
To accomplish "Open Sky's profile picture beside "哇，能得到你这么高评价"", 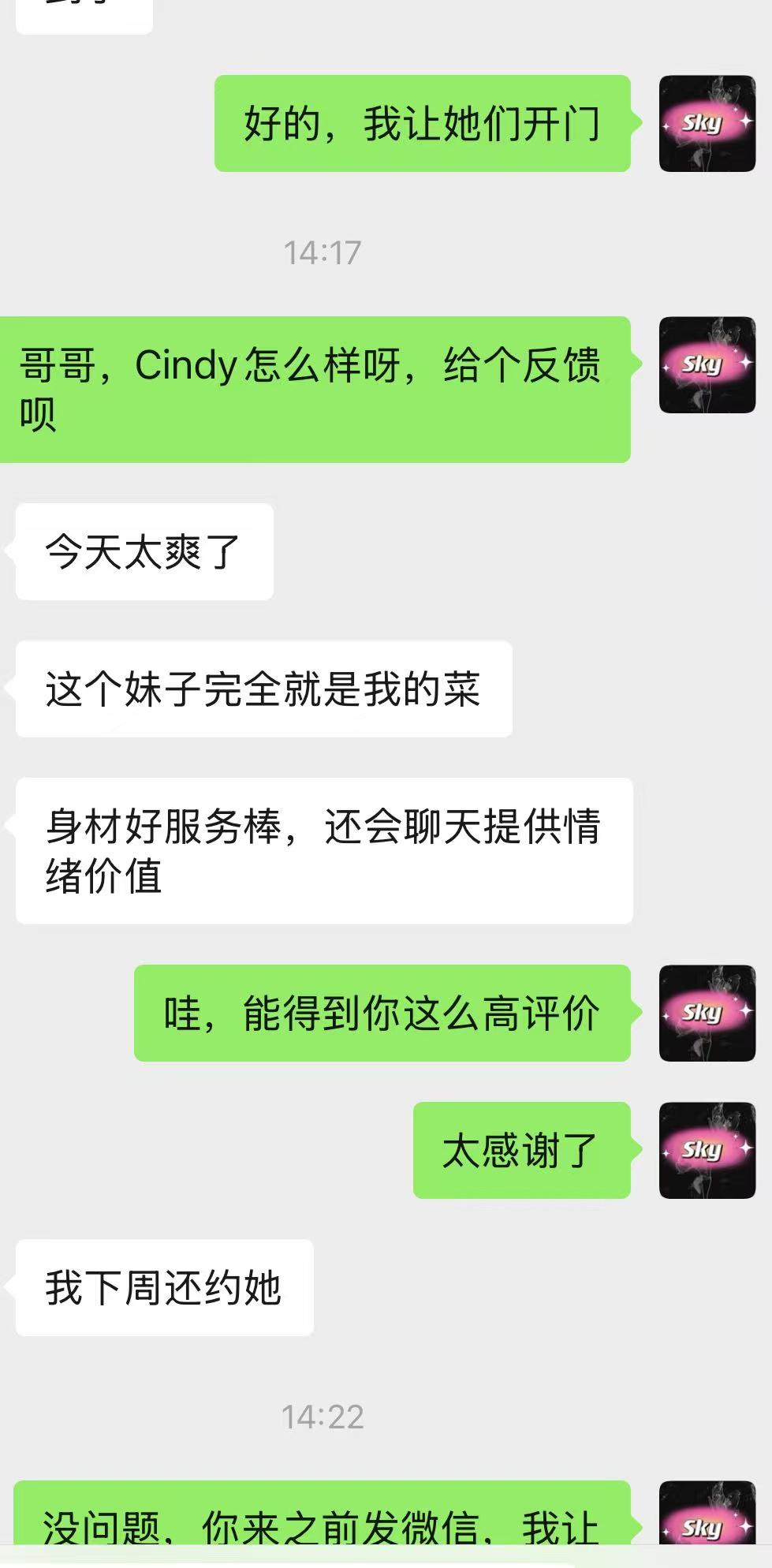I will point(707,1014).
